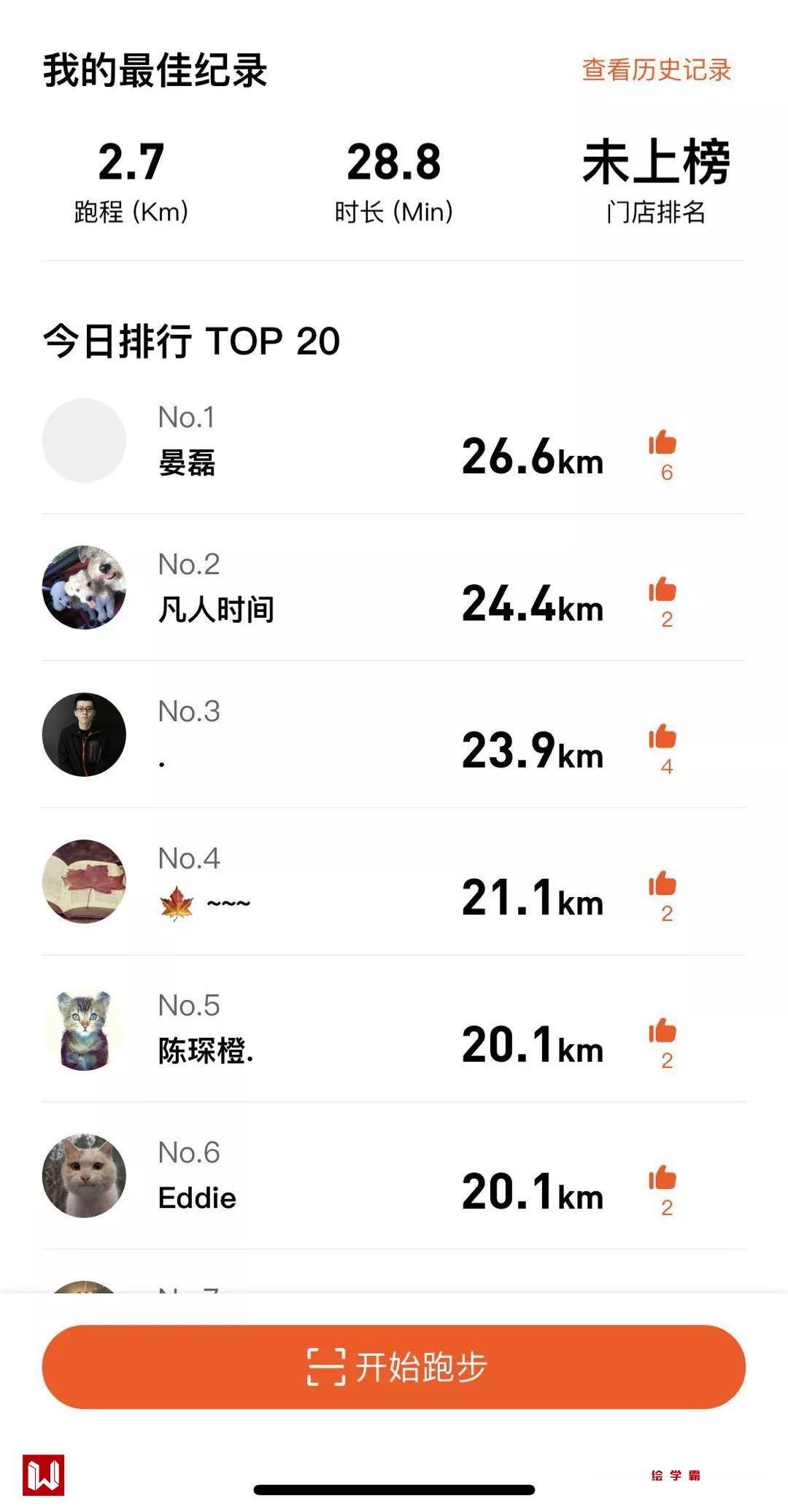Like 晏磊's No.1 ranking
The height and width of the screenshot is (1512, 788).
tap(663, 443)
